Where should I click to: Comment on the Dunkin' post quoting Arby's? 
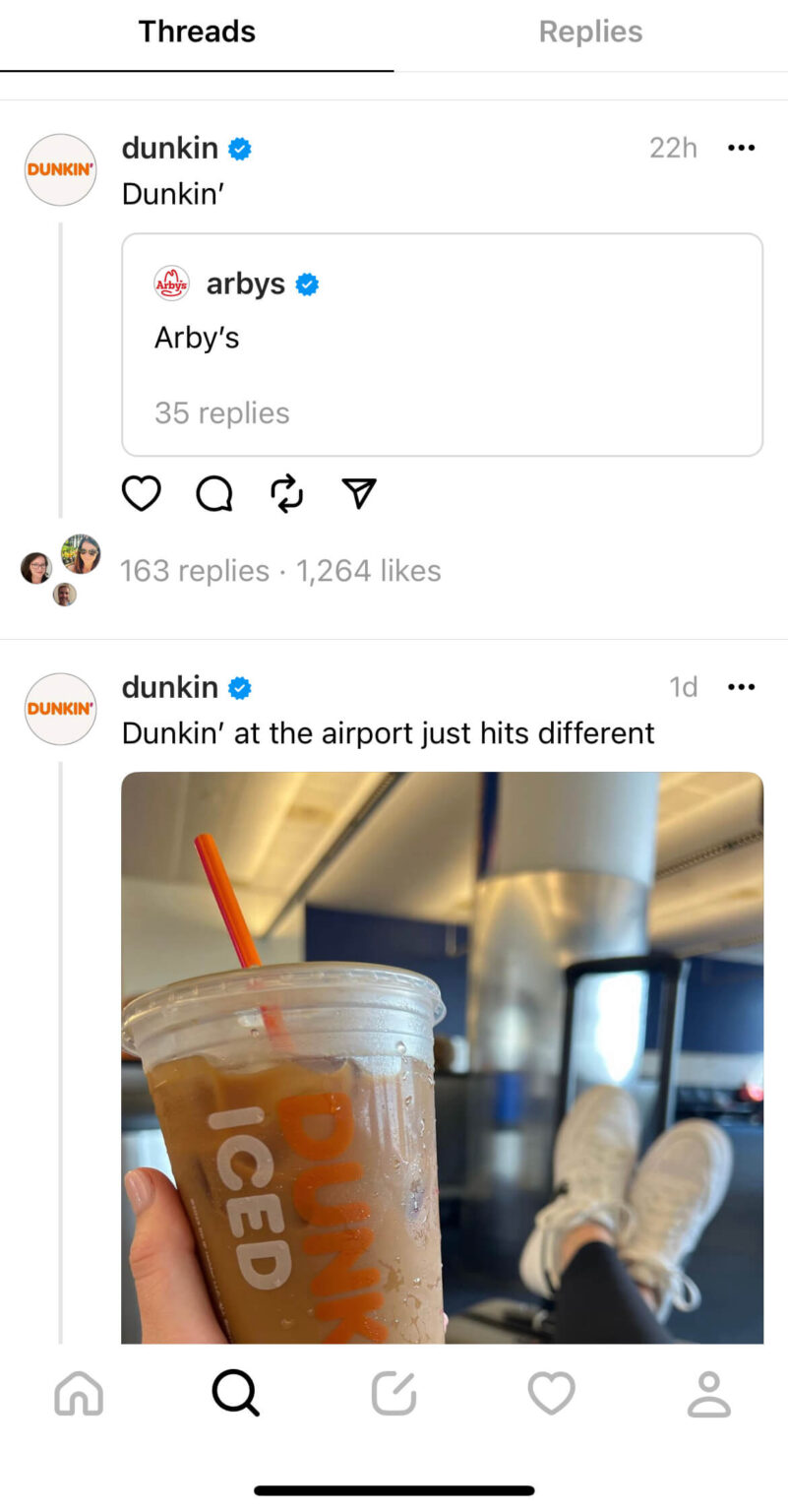(x=213, y=492)
